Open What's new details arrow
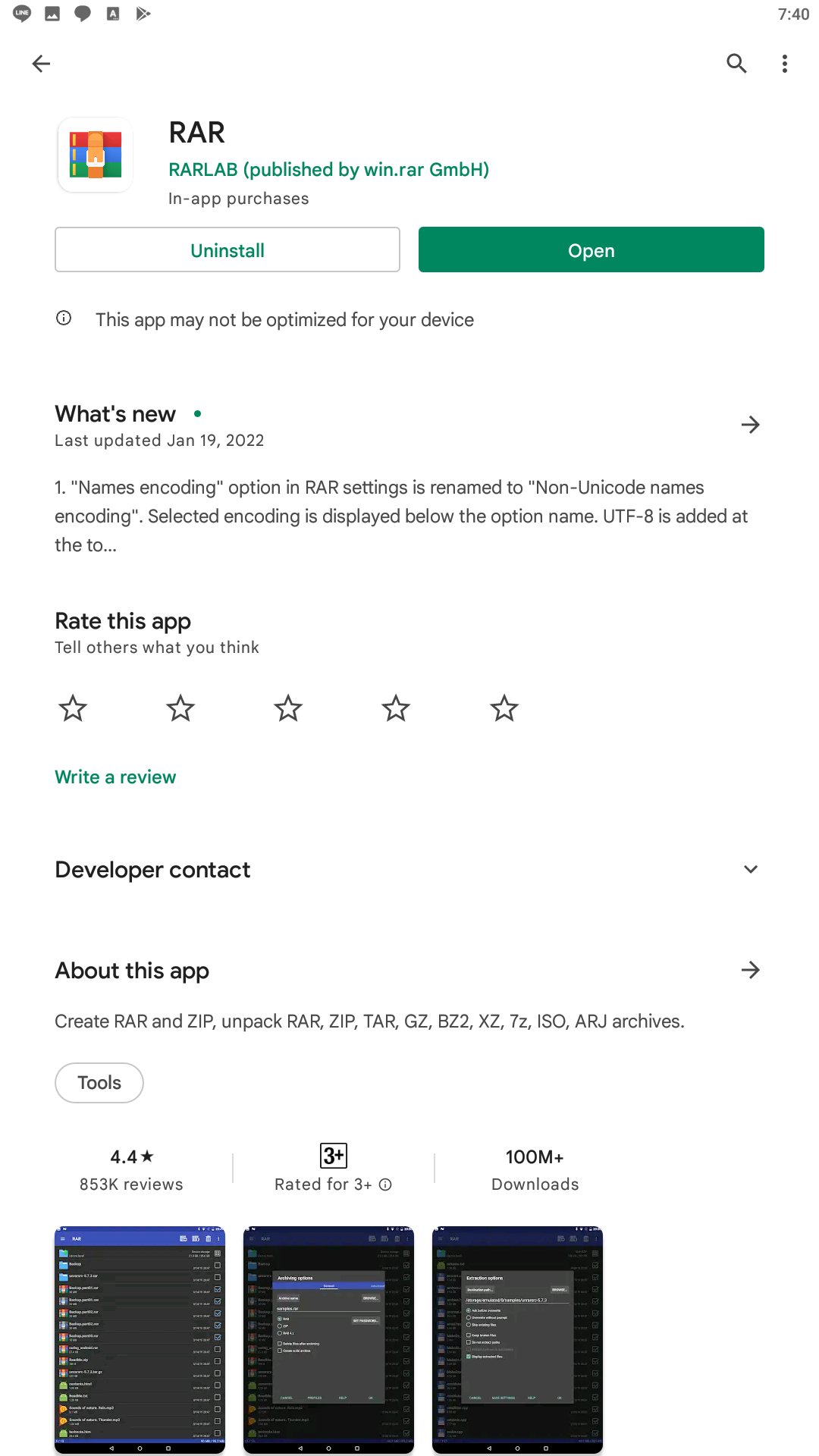Screen dimensions: 819x1456 pos(750,425)
